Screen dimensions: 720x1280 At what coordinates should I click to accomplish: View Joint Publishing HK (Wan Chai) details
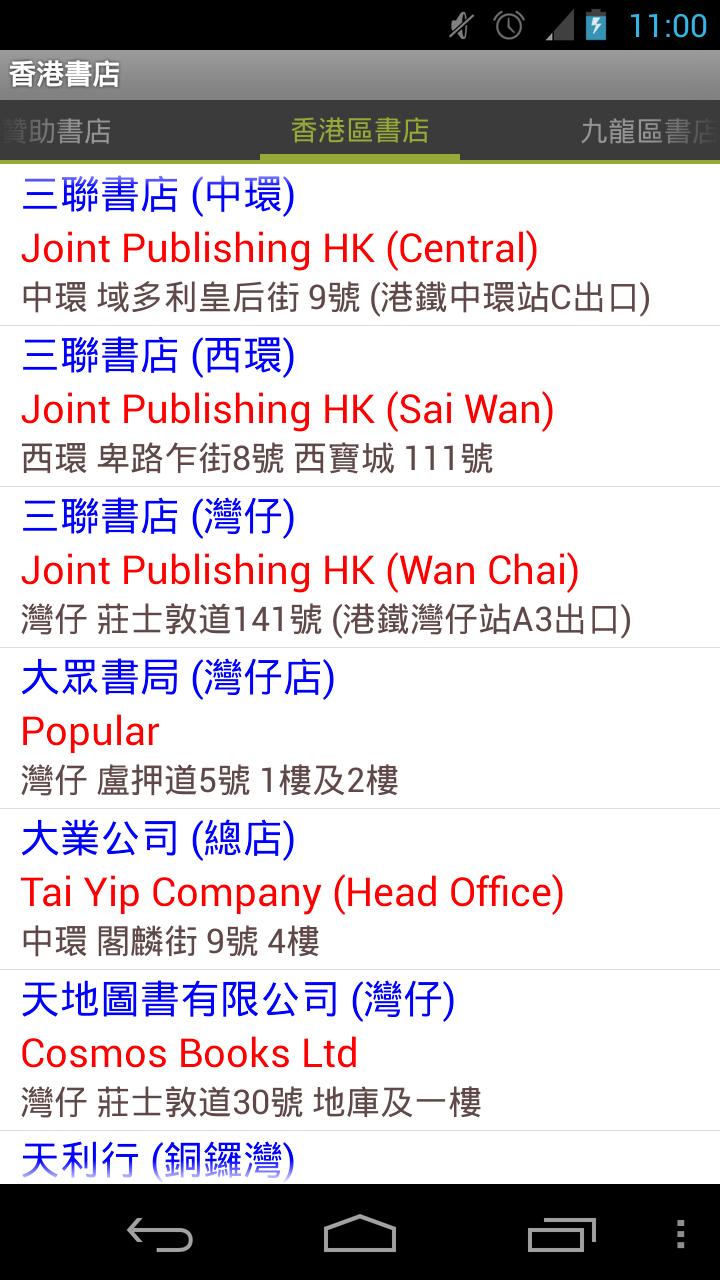coord(360,568)
